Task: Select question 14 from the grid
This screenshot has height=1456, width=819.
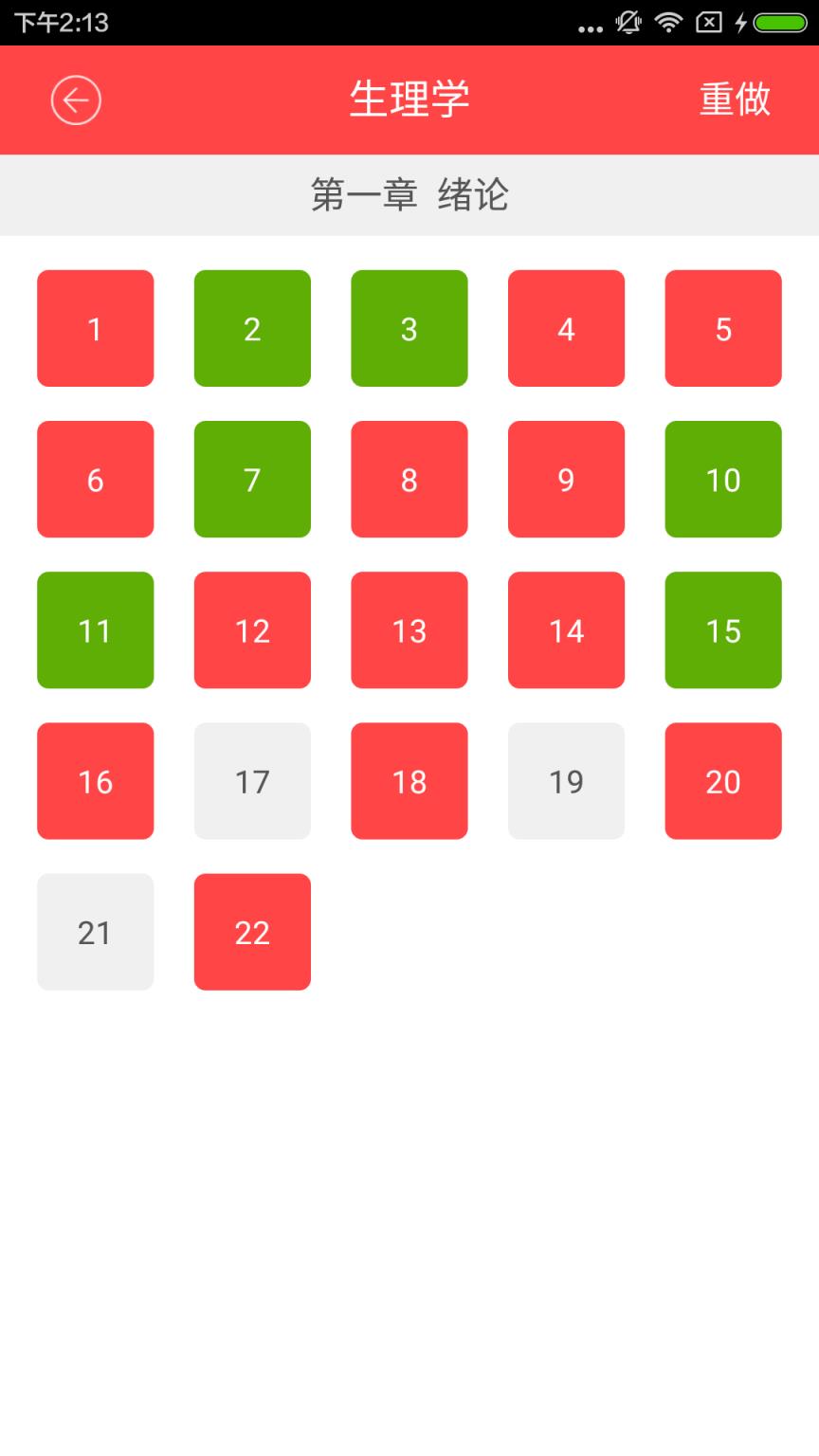Action: point(566,629)
